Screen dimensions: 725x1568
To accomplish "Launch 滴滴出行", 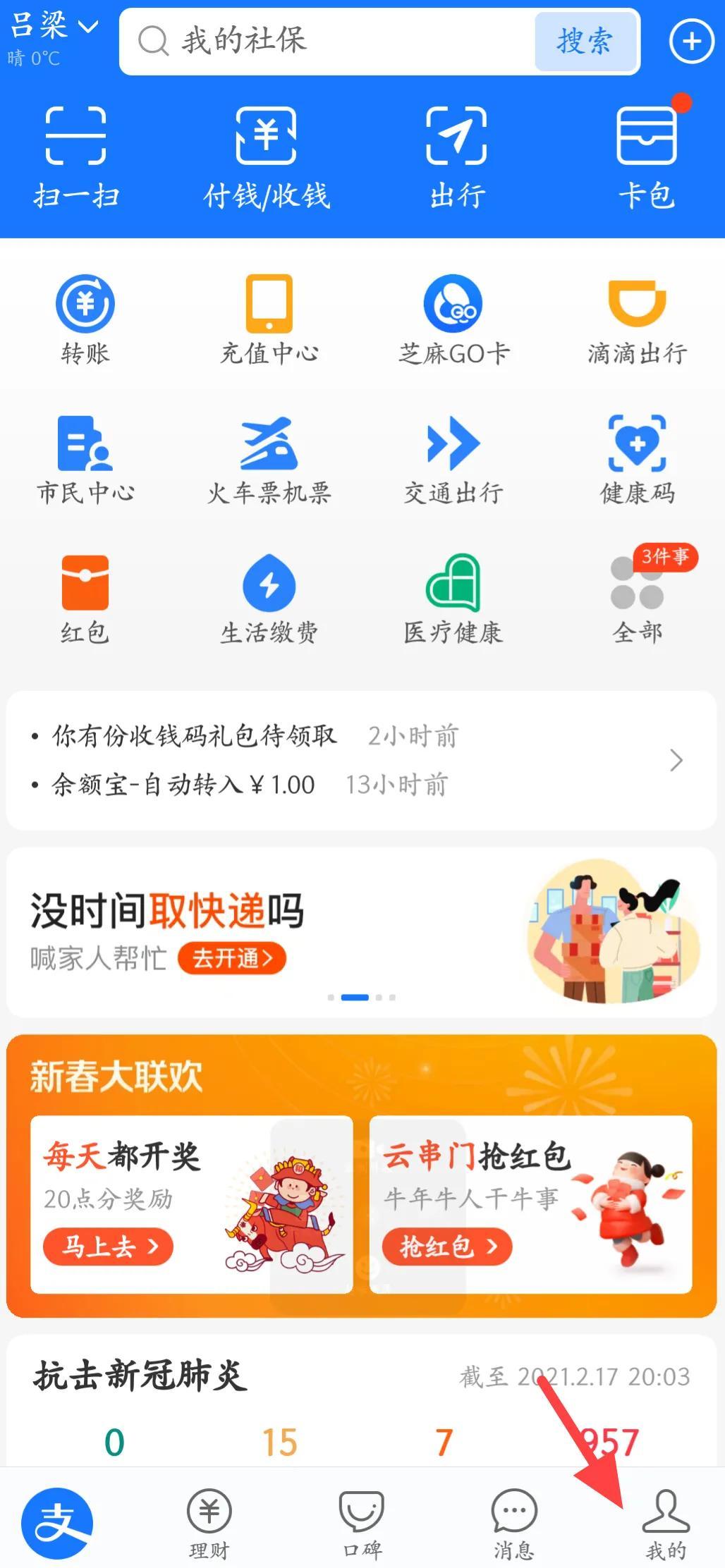I will (637, 321).
